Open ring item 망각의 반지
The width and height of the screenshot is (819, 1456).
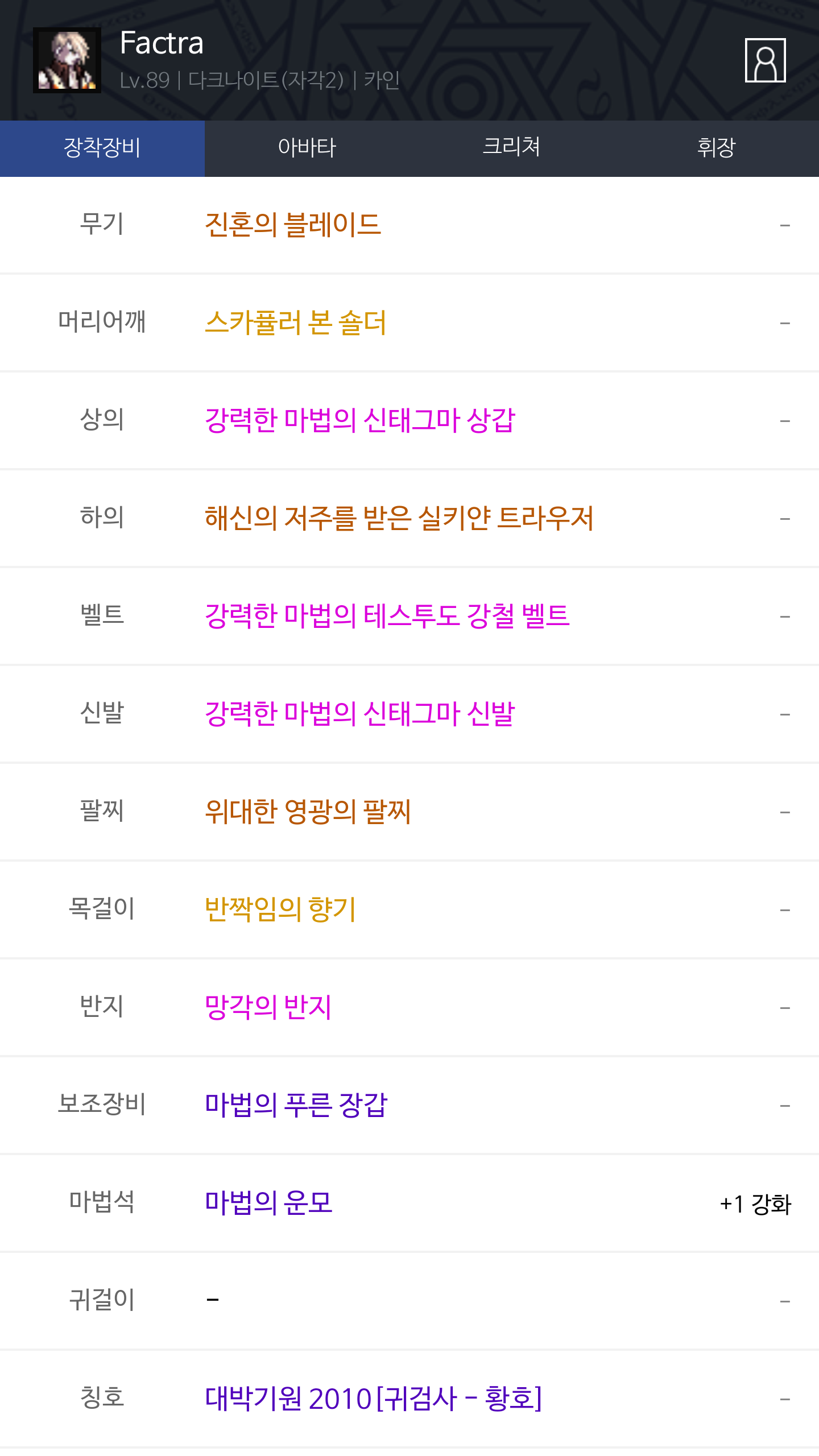pyautogui.click(x=268, y=1007)
